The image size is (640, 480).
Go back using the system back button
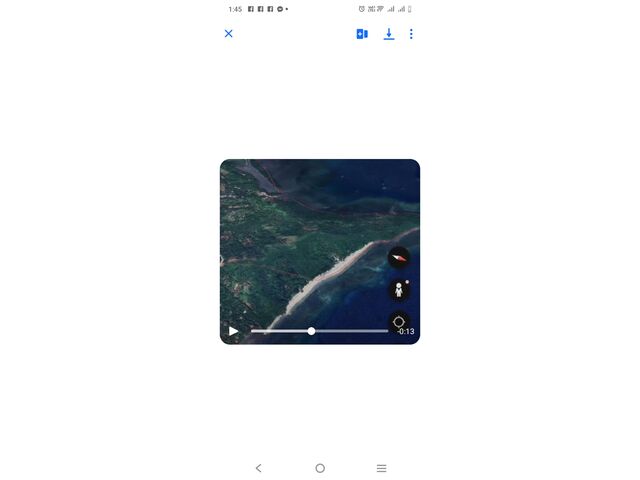[259, 468]
